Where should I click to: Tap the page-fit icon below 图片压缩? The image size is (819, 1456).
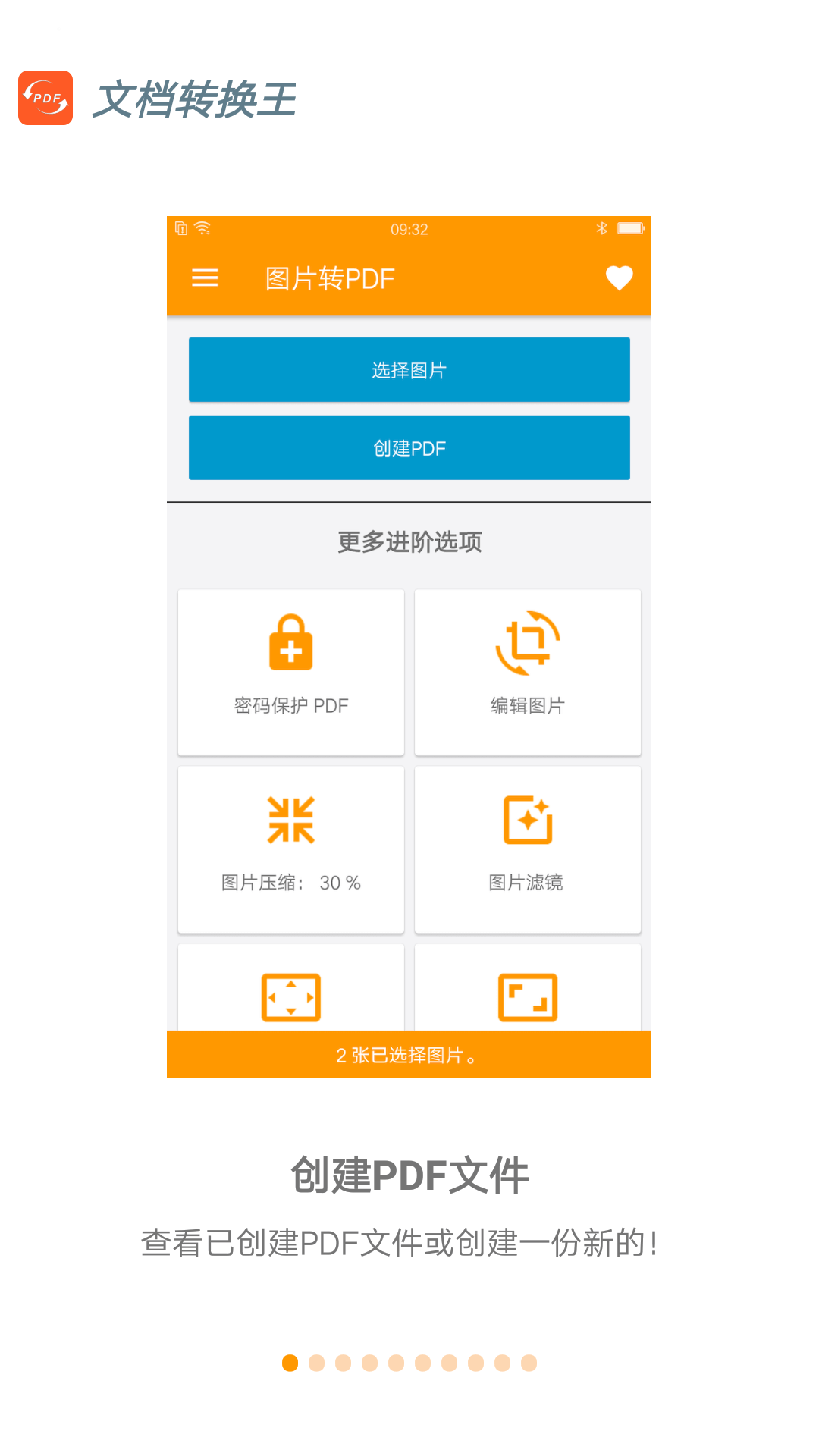tap(290, 997)
